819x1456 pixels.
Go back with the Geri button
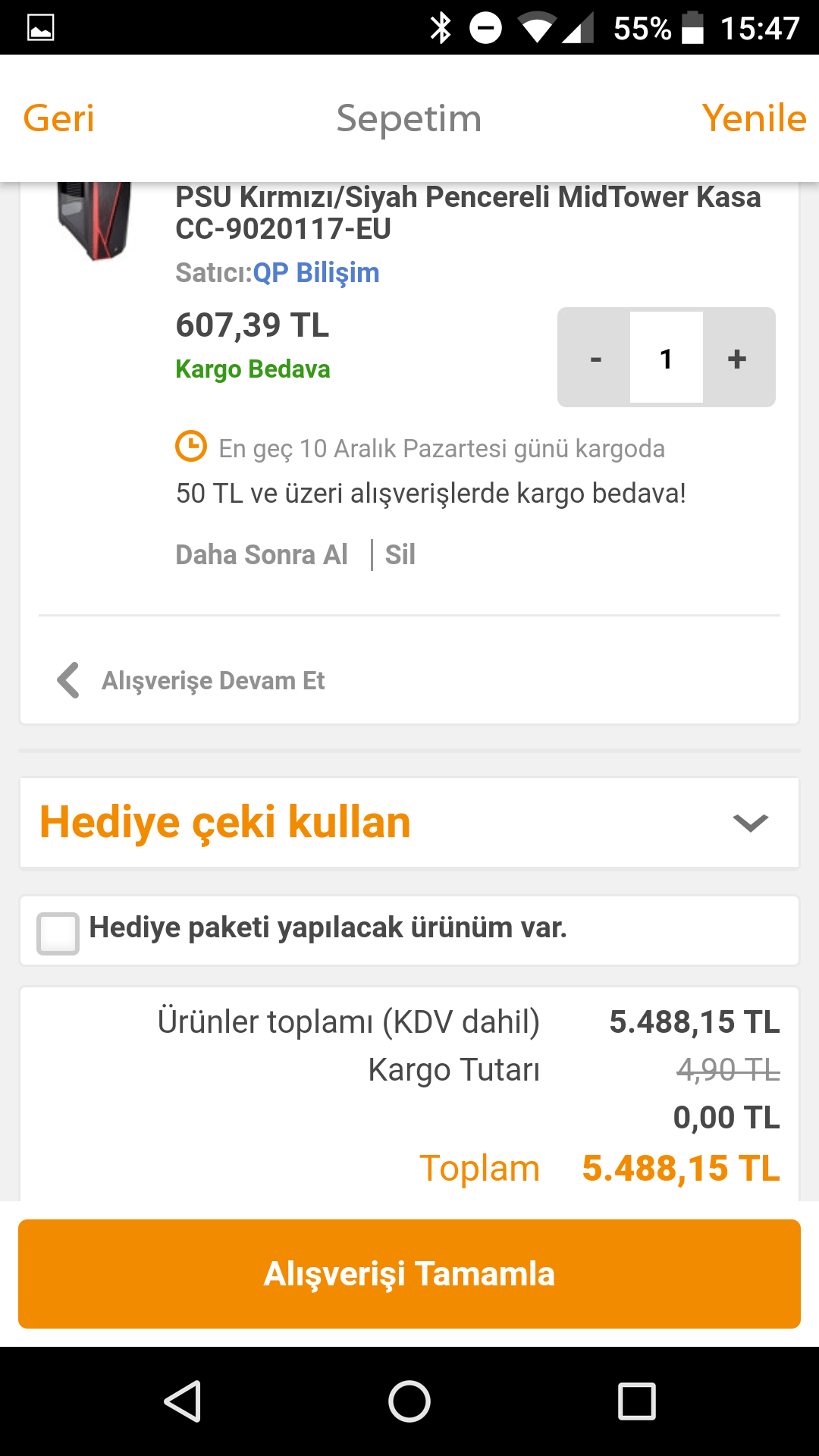point(59,118)
